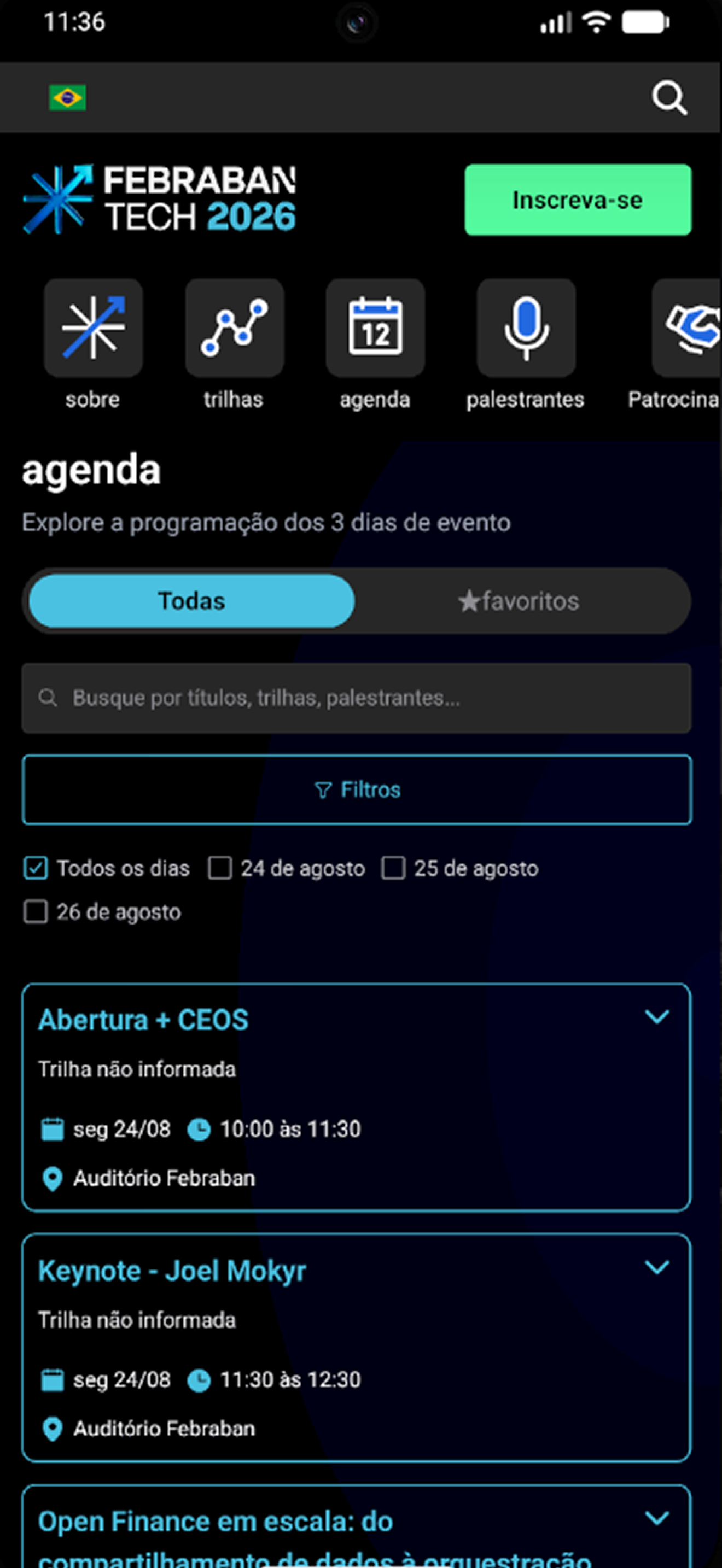722x1568 pixels.
Task: Open the search magnifier in the top bar
Action: [669, 97]
